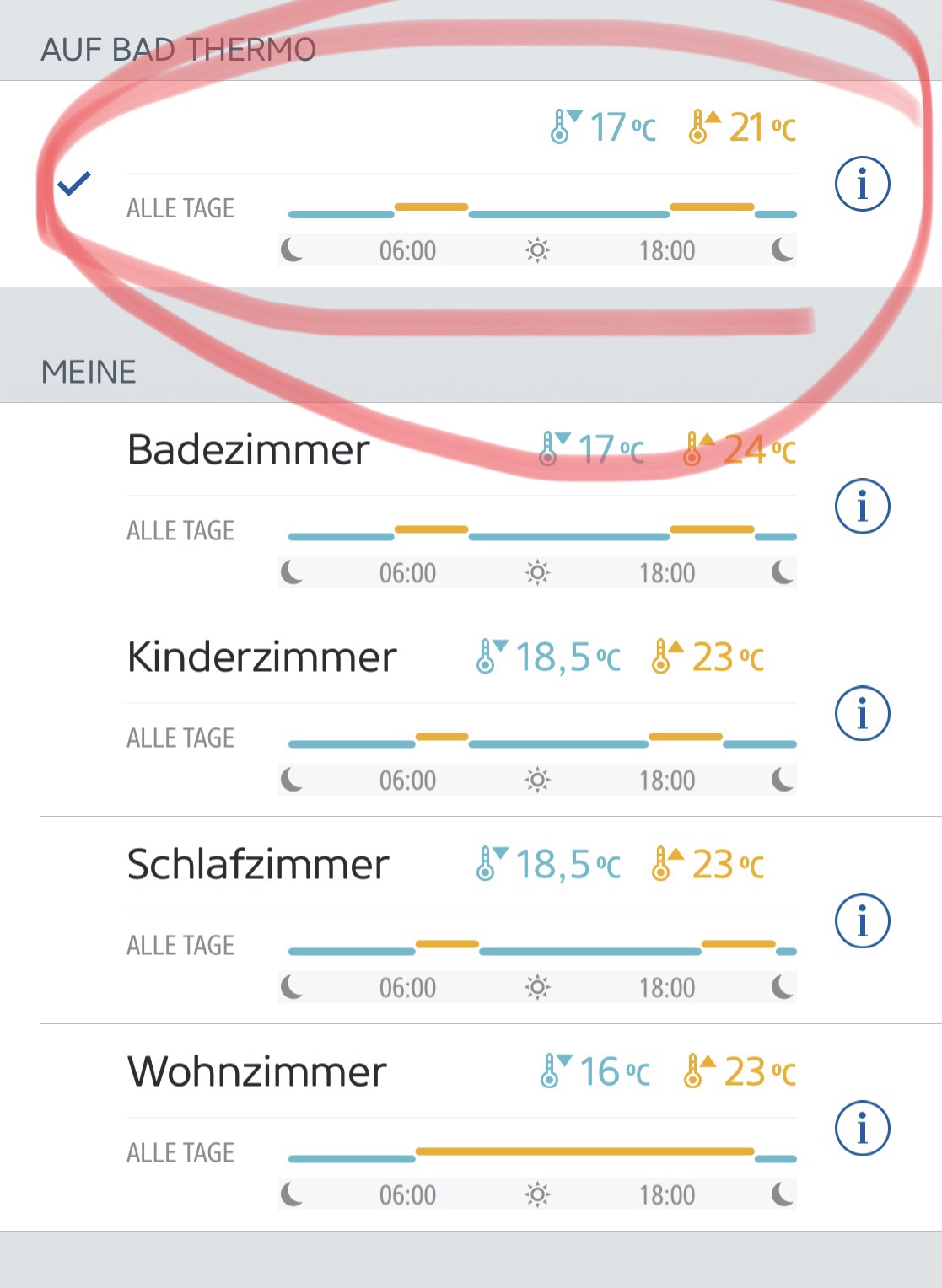Image resolution: width=942 pixels, height=1288 pixels.
Task: View info for the Kinderzimmer schedule
Action: coord(862,713)
